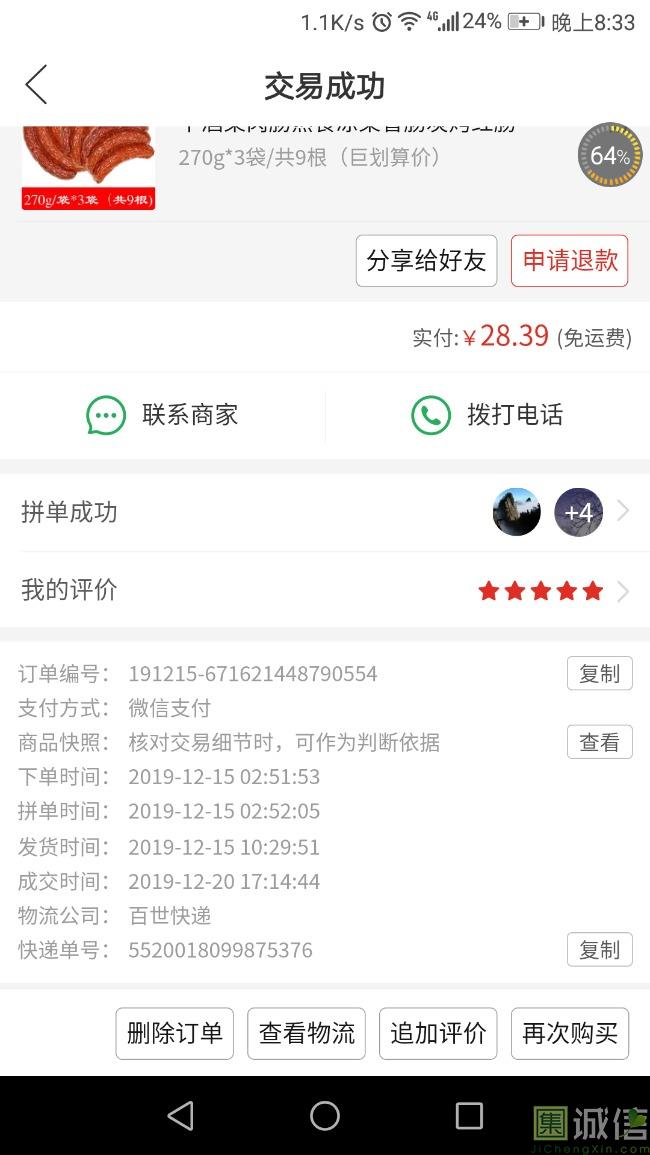This screenshot has width=650, height=1155.
Task: Copy the order number via 复制
Action: click(599, 674)
